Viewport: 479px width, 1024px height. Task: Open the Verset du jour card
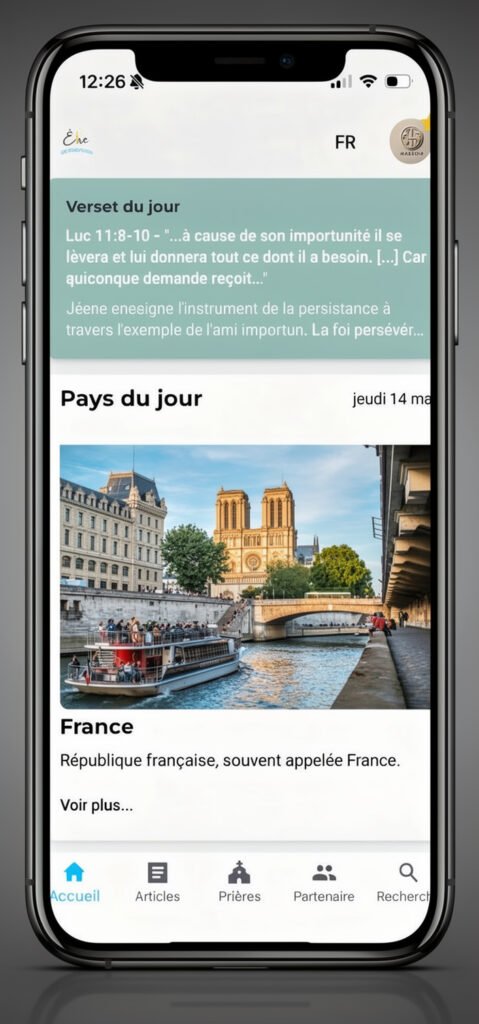click(240, 268)
